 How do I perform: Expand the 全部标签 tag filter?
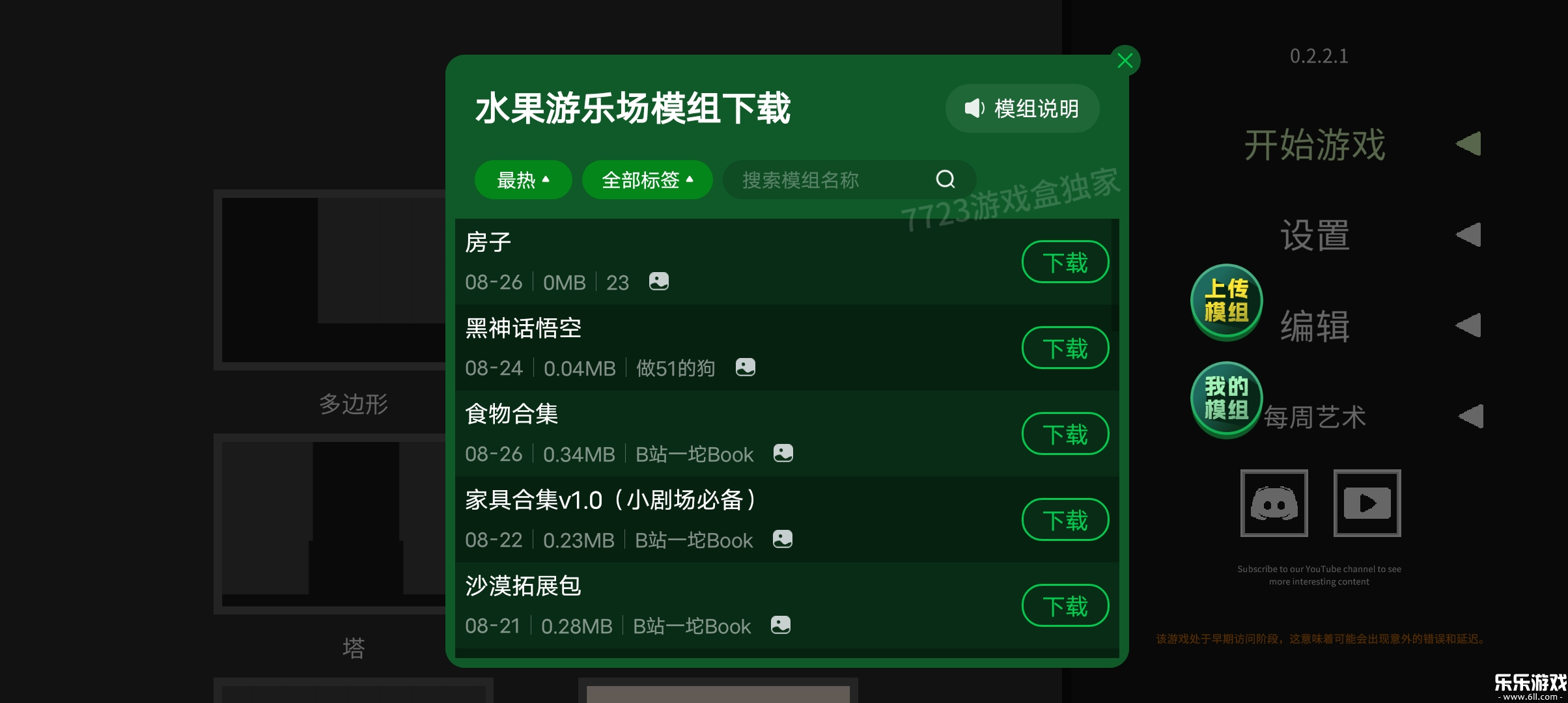coord(647,180)
